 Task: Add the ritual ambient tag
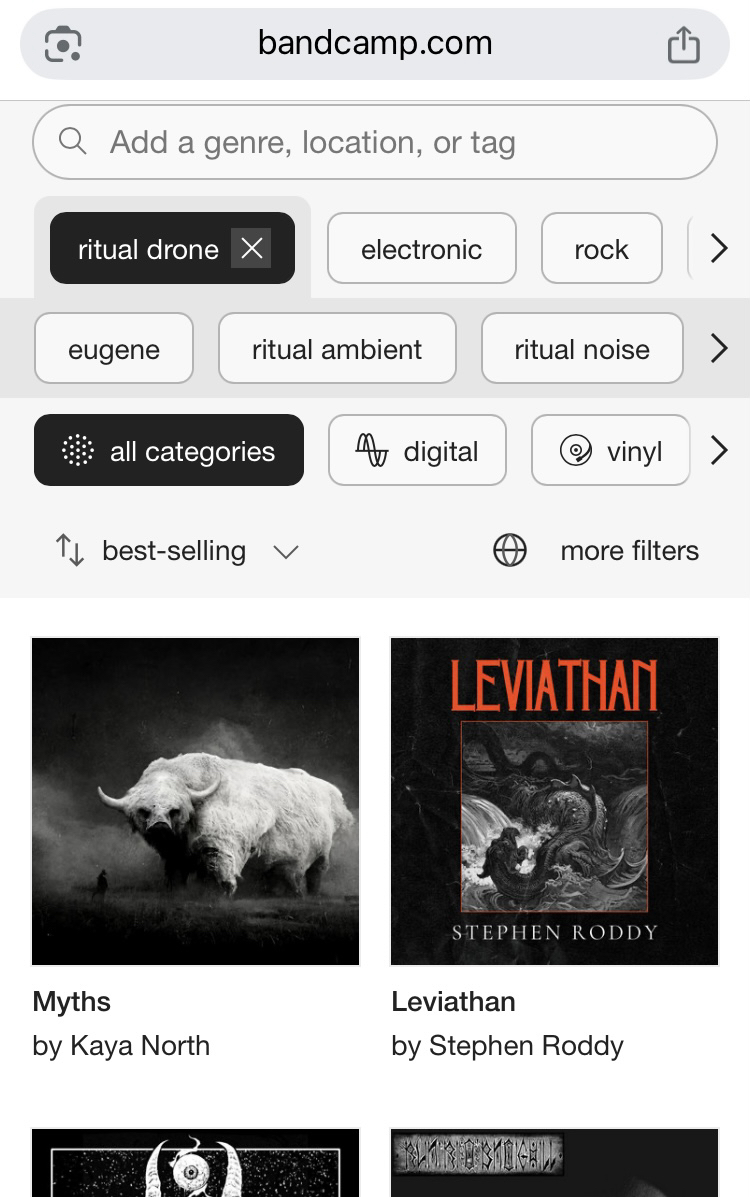(x=337, y=349)
